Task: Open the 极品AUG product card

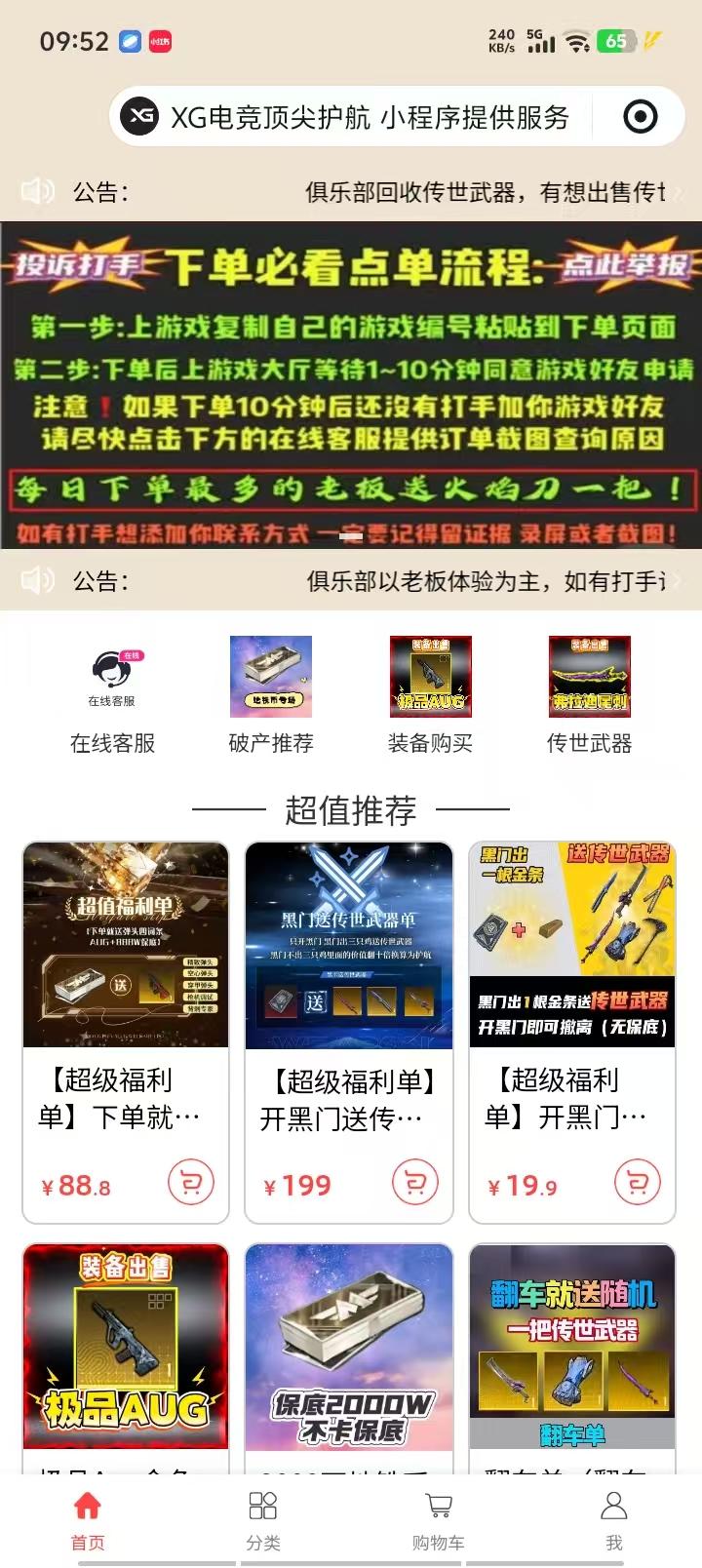Action: pos(126,1351)
